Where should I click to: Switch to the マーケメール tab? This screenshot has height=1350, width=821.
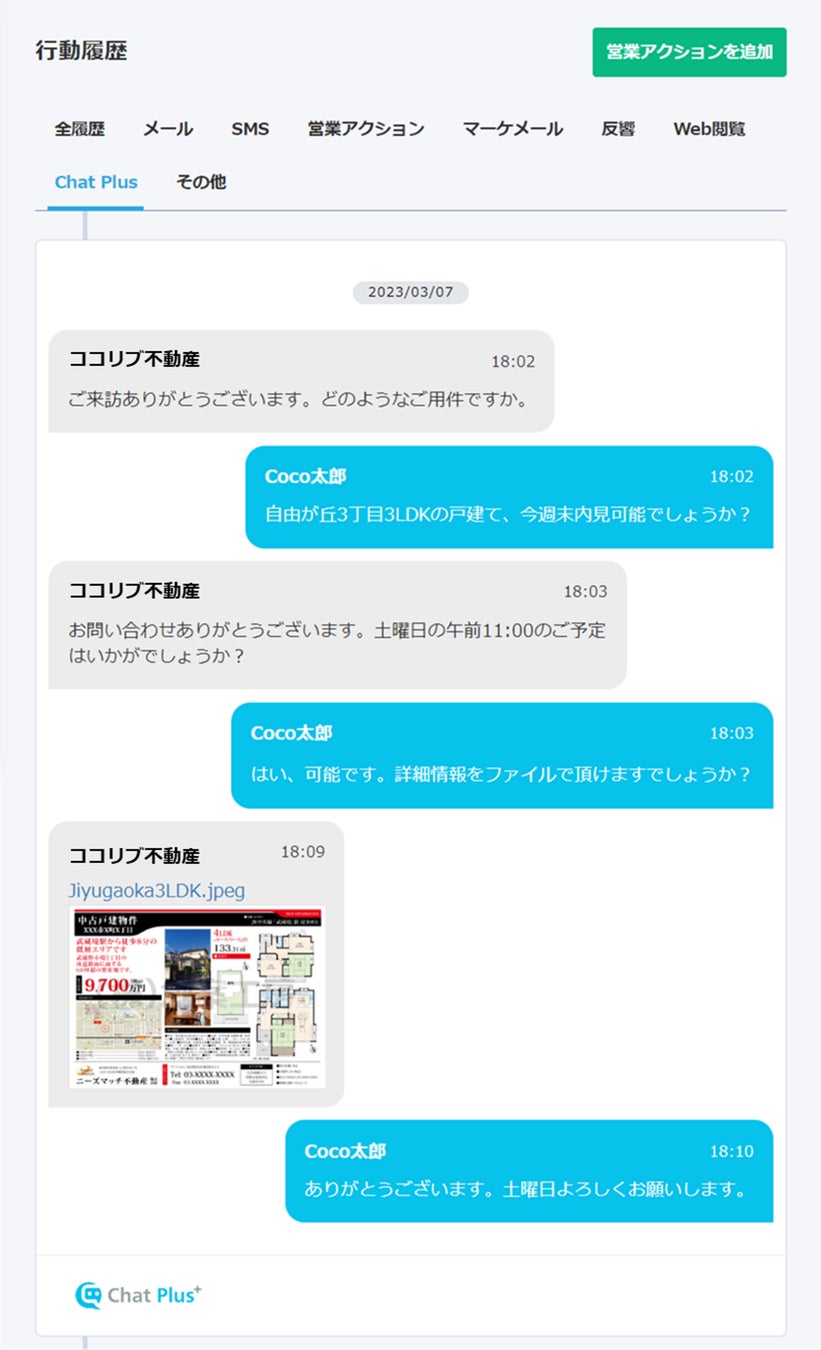[512, 129]
